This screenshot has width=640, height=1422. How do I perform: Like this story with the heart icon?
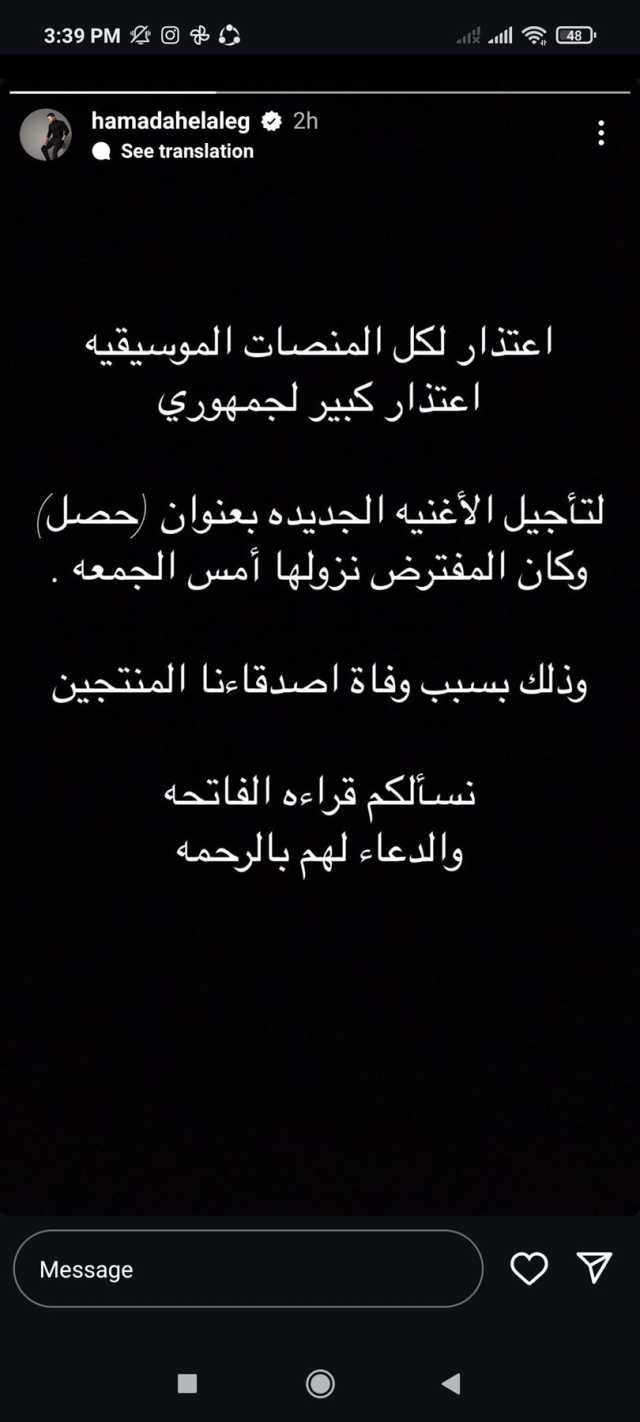pyautogui.click(x=529, y=1269)
